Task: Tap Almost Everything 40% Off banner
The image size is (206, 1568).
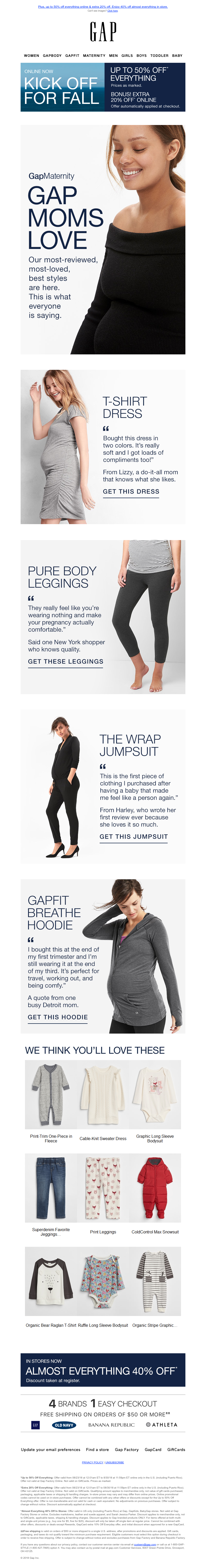Action: 103,1370
